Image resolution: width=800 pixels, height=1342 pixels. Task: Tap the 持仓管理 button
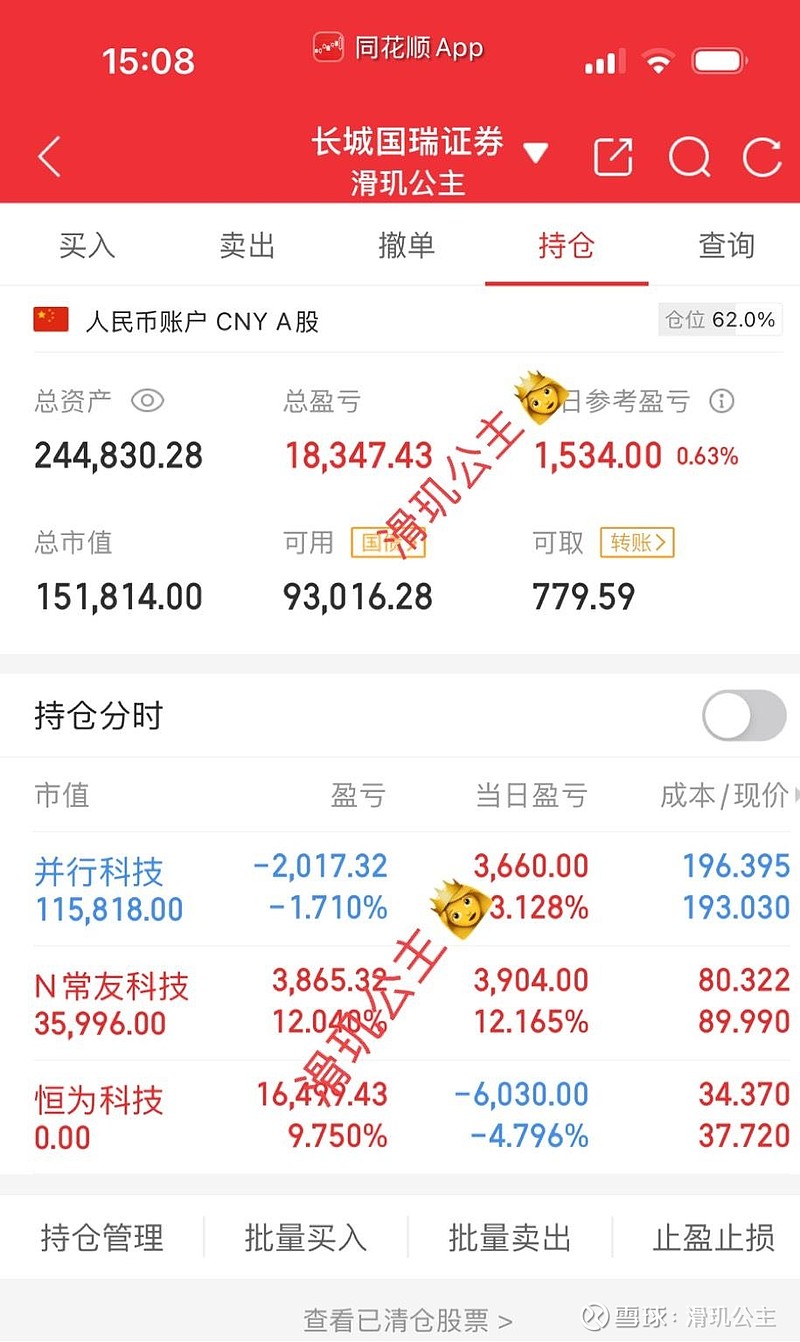point(100,1237)
